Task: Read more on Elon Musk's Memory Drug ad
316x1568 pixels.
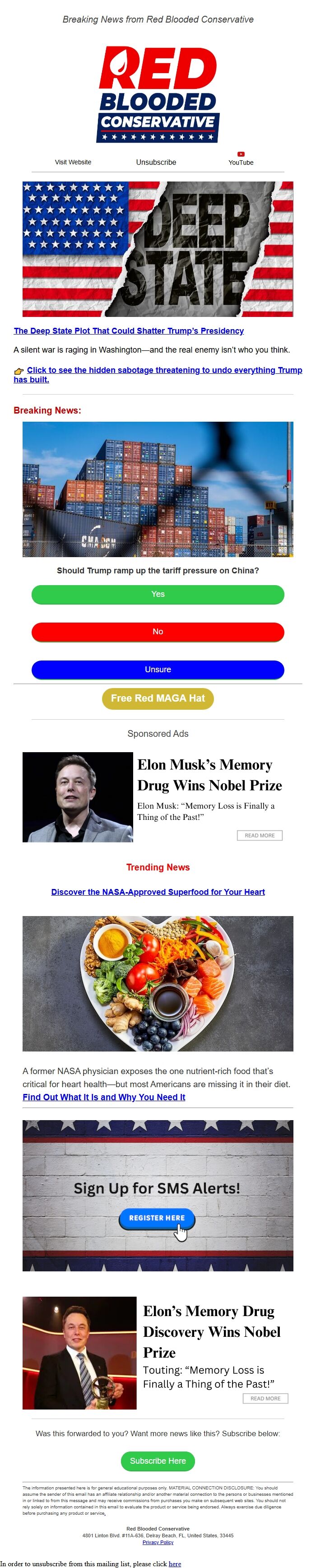Action: tap(260, 835)
